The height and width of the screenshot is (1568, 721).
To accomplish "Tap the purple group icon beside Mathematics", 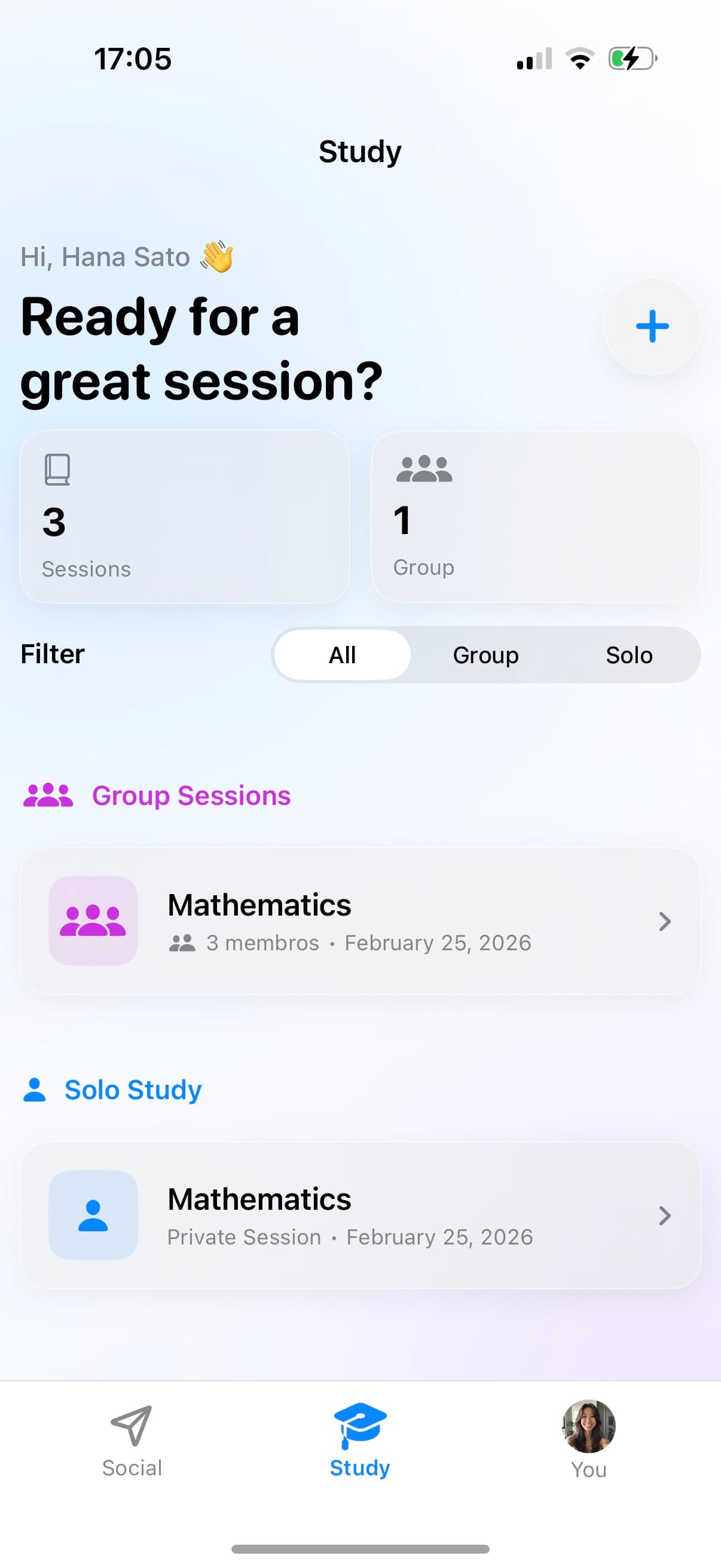I will tap(93, 921).
